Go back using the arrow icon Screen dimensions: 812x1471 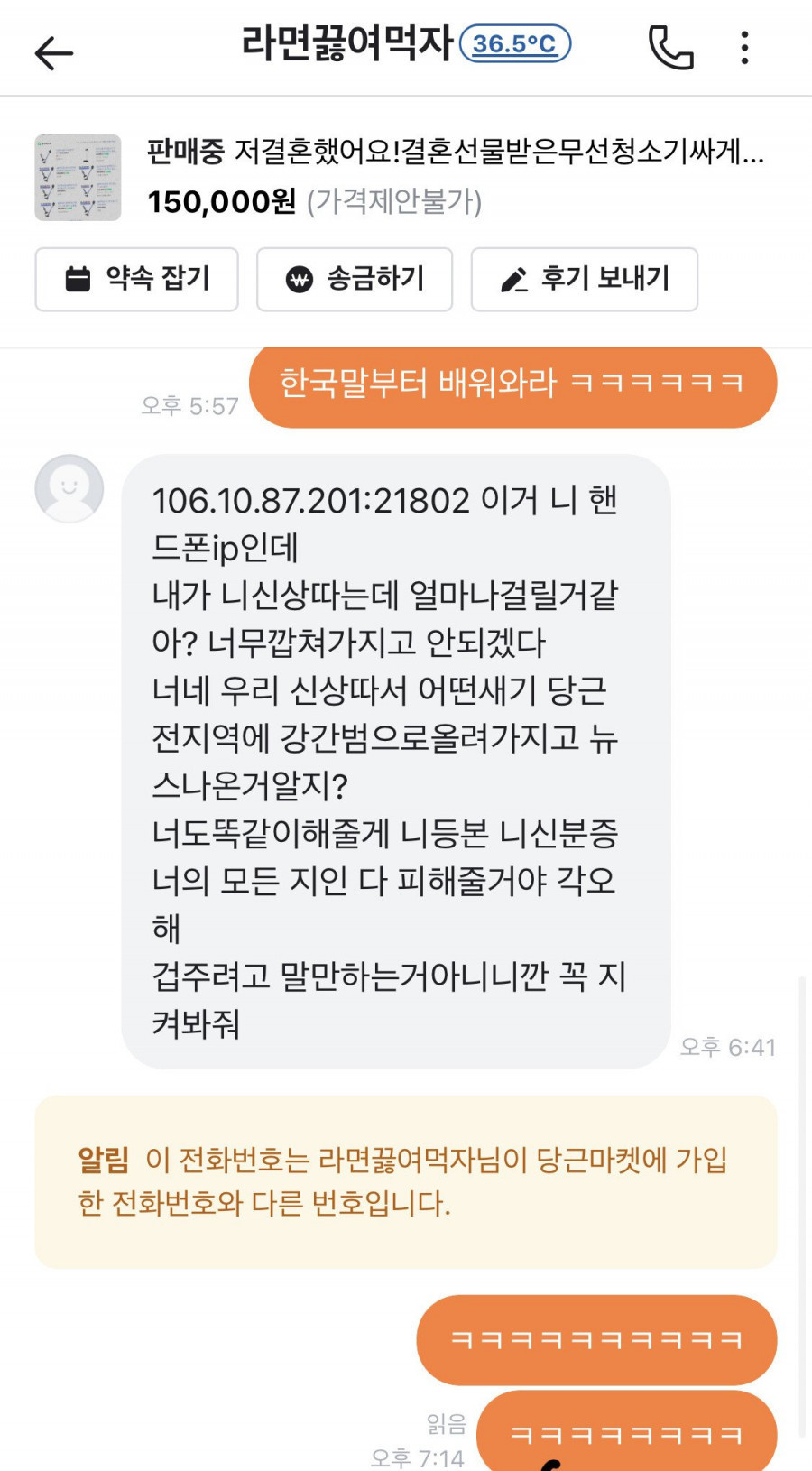[x=53, y=53]
